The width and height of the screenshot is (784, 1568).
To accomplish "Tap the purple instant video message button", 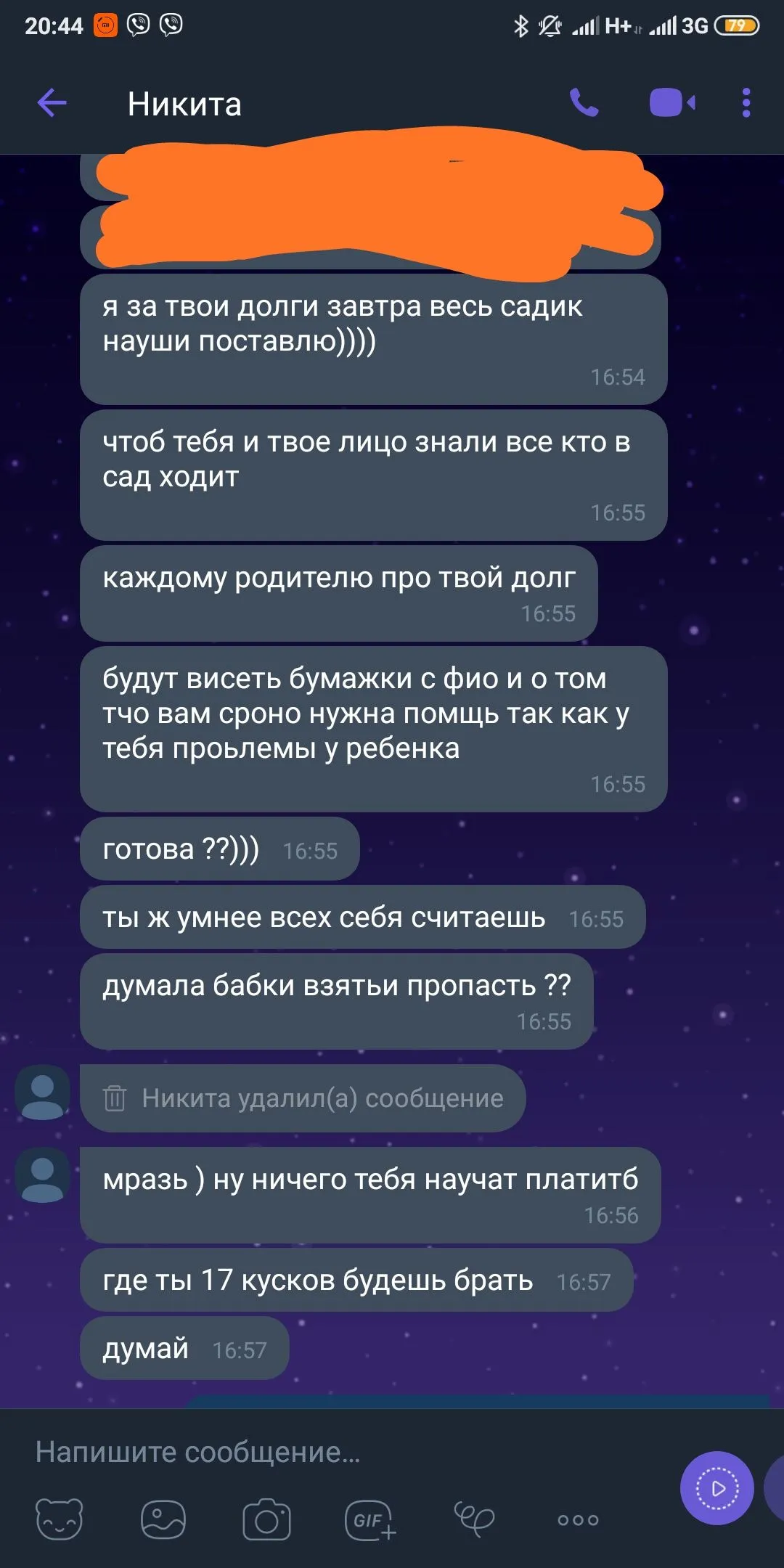I will [x=717, y=1488].
